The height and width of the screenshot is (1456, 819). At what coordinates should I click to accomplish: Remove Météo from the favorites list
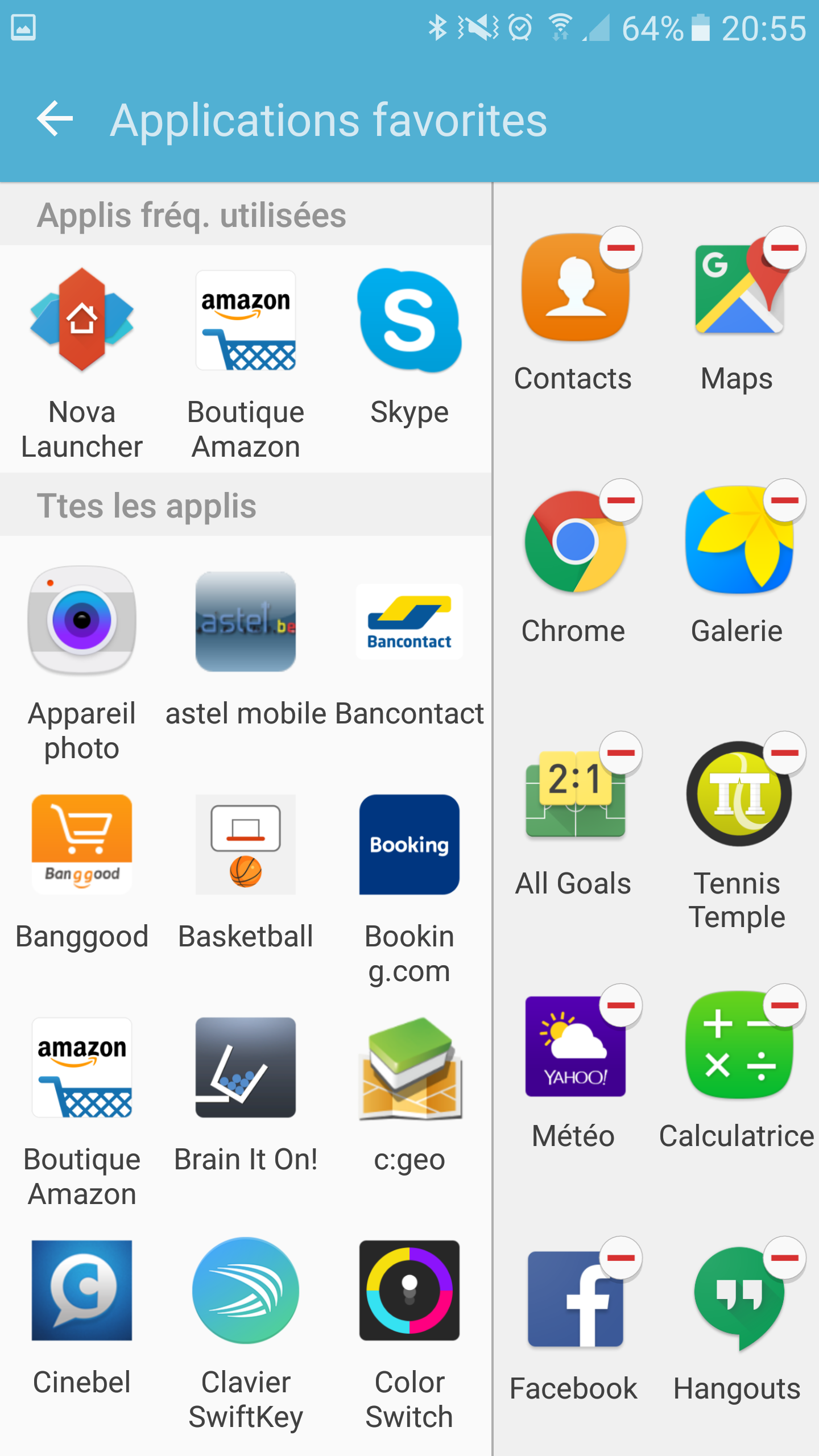point(621,1006)
